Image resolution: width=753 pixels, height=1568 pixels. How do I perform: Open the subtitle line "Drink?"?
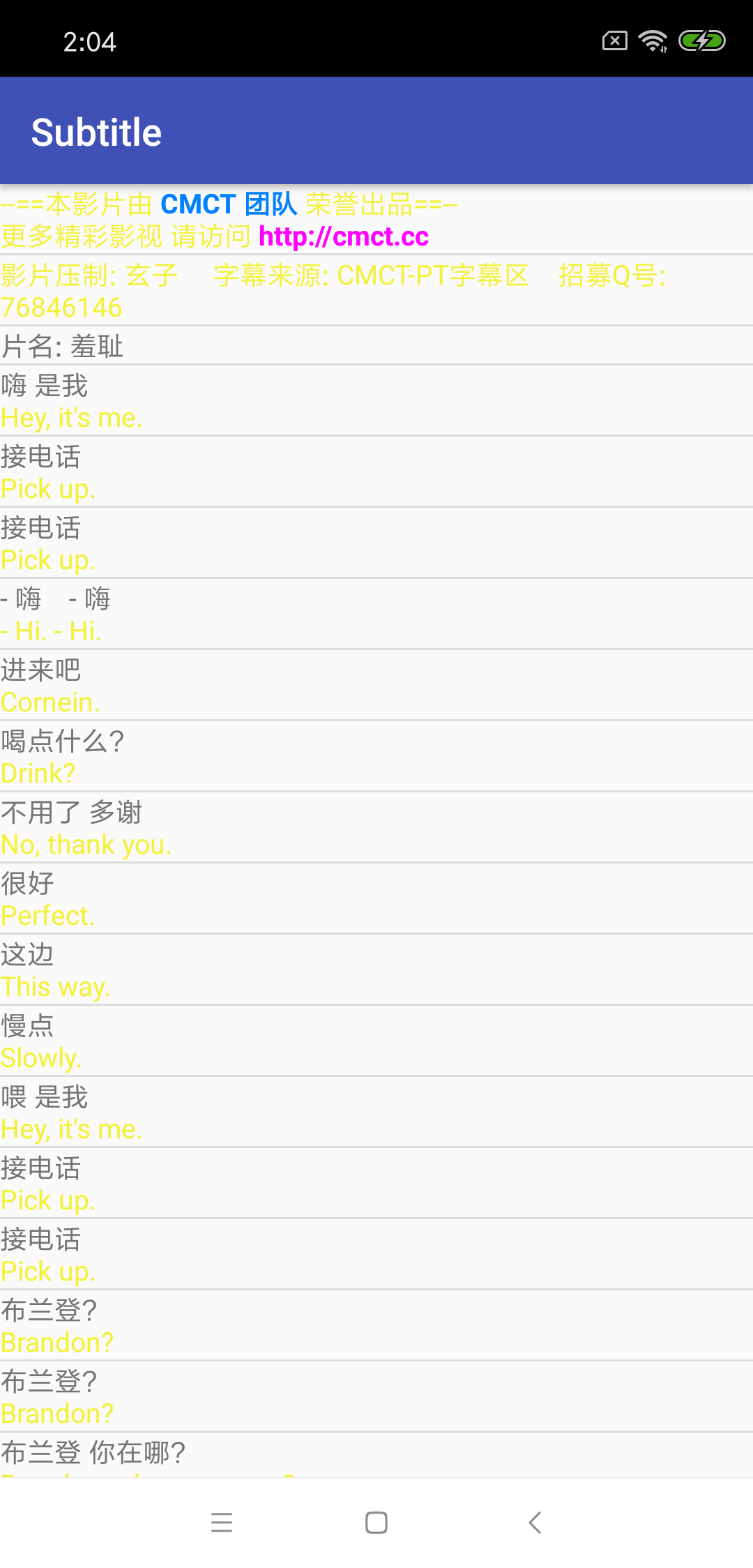pos(376,757)
